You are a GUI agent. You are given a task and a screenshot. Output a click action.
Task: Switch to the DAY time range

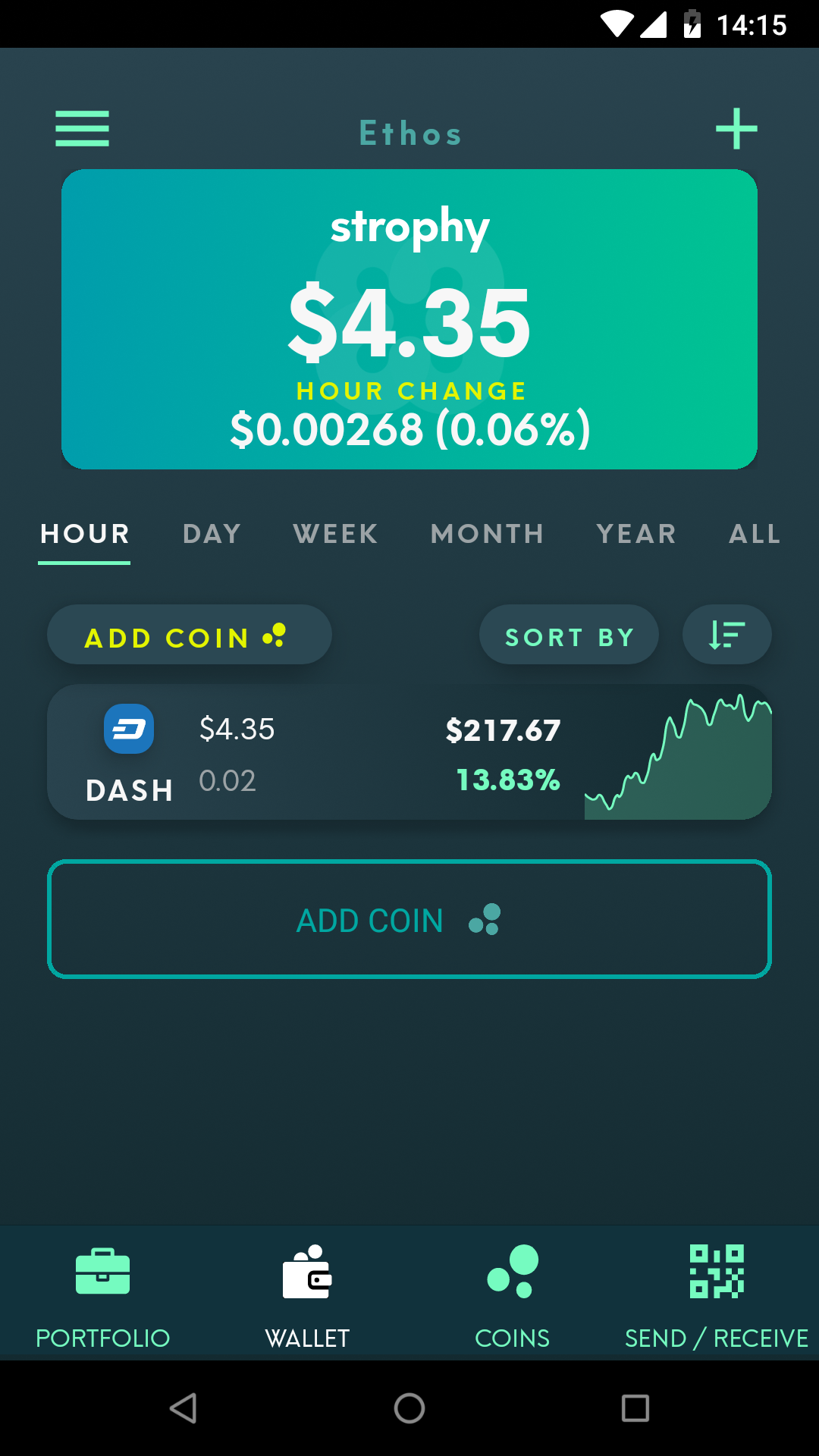pyautogui.click(x=212, y=535)
